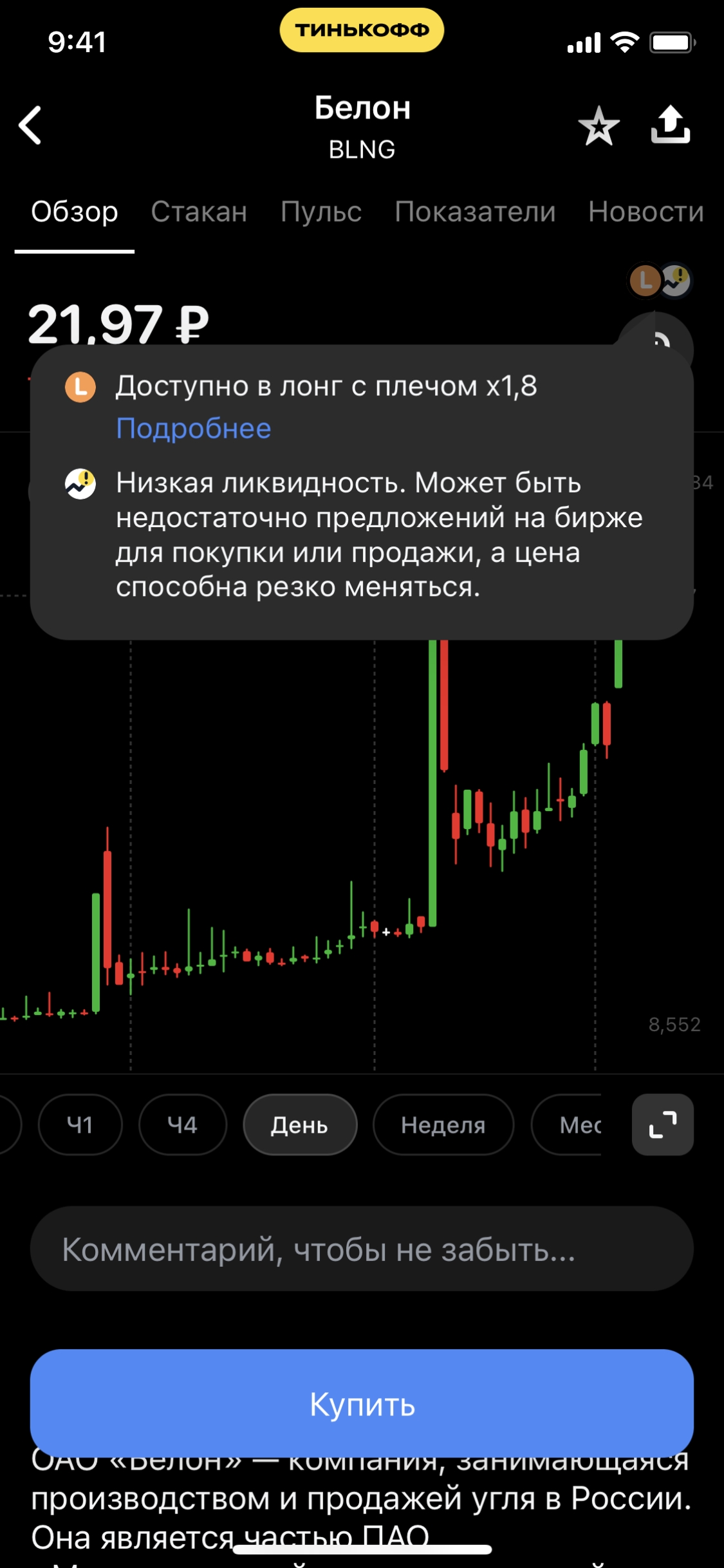The image size is (724, 1568).
Task: Switch to the Показатели tab
Action: 475,212
